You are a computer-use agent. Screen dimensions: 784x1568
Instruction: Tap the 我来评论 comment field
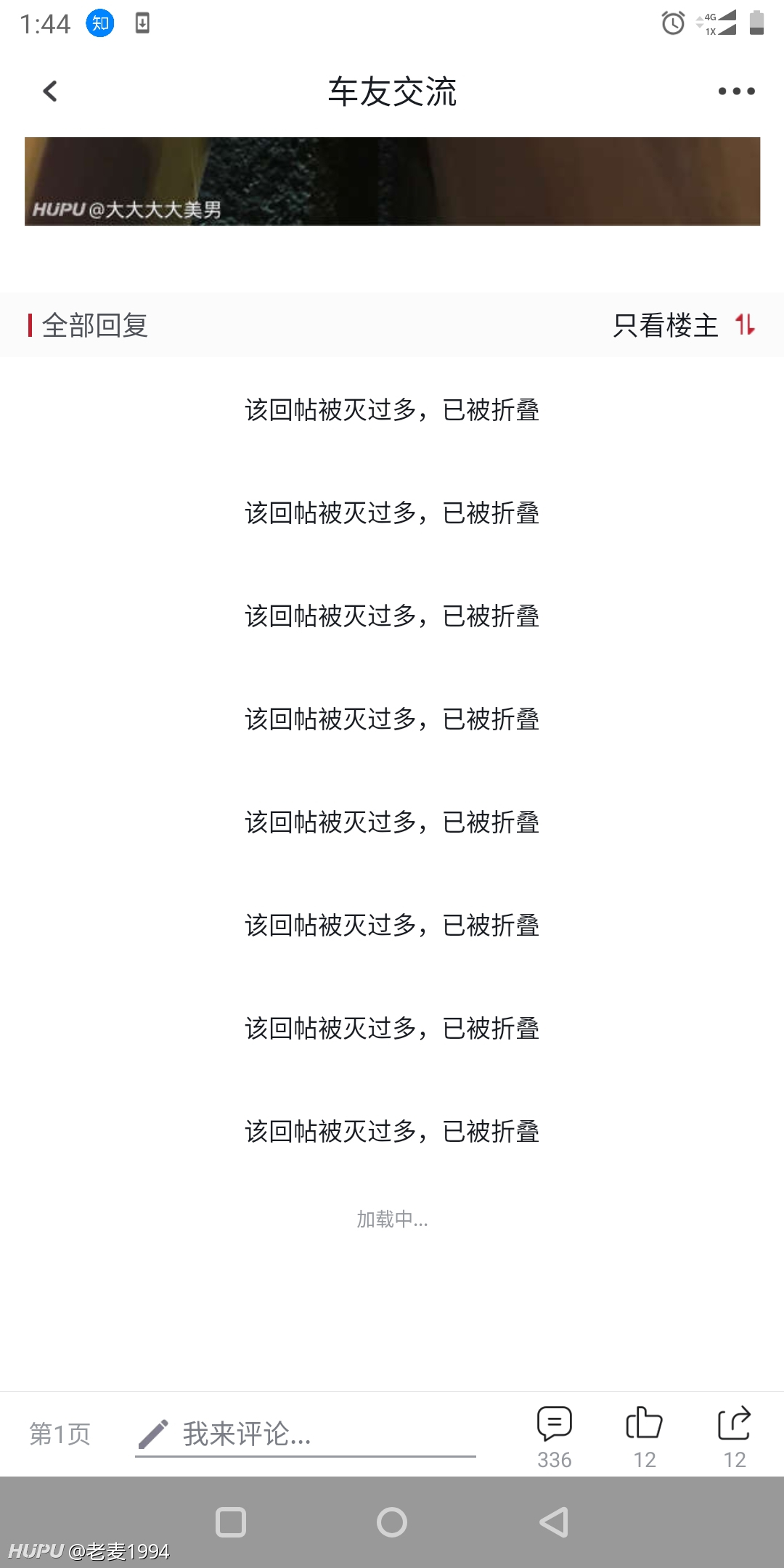[306, 1434]
